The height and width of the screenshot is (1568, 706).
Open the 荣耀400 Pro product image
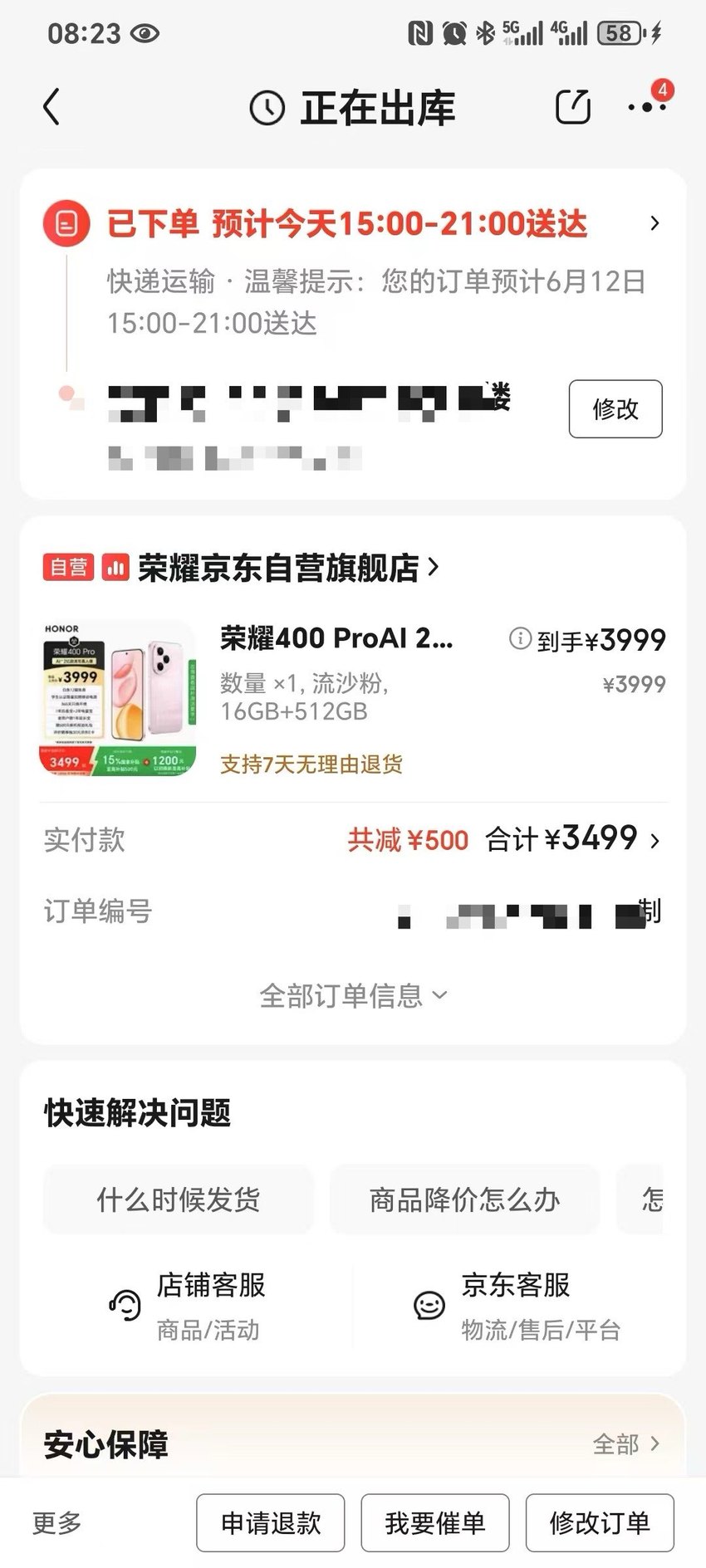pos(118,698)
